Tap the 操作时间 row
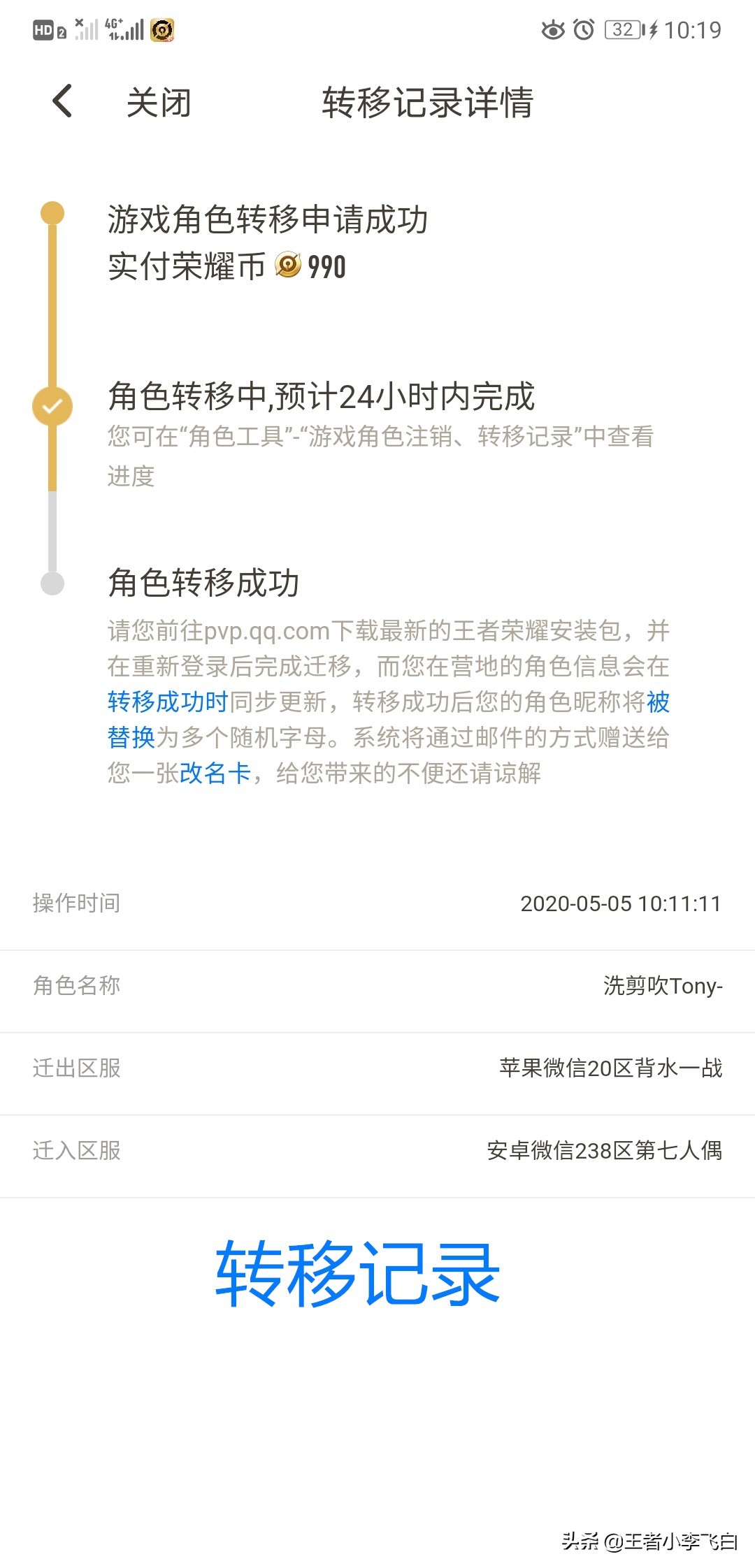This screenshot has width=755, height=1568. point(377,903)
